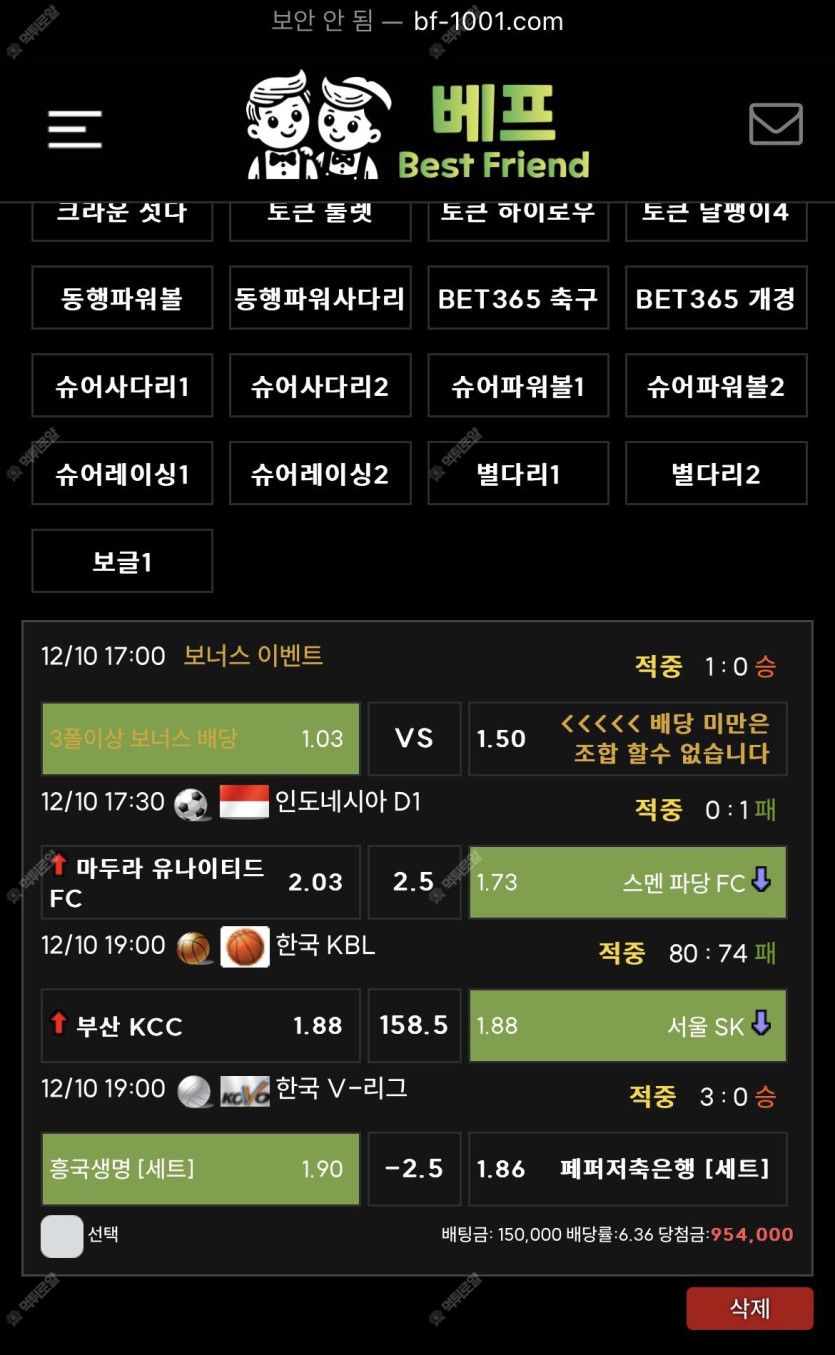Screen dimensions: 835x1355
Task: Open 슈어사다리2
Action: click(x=320, y=386)
